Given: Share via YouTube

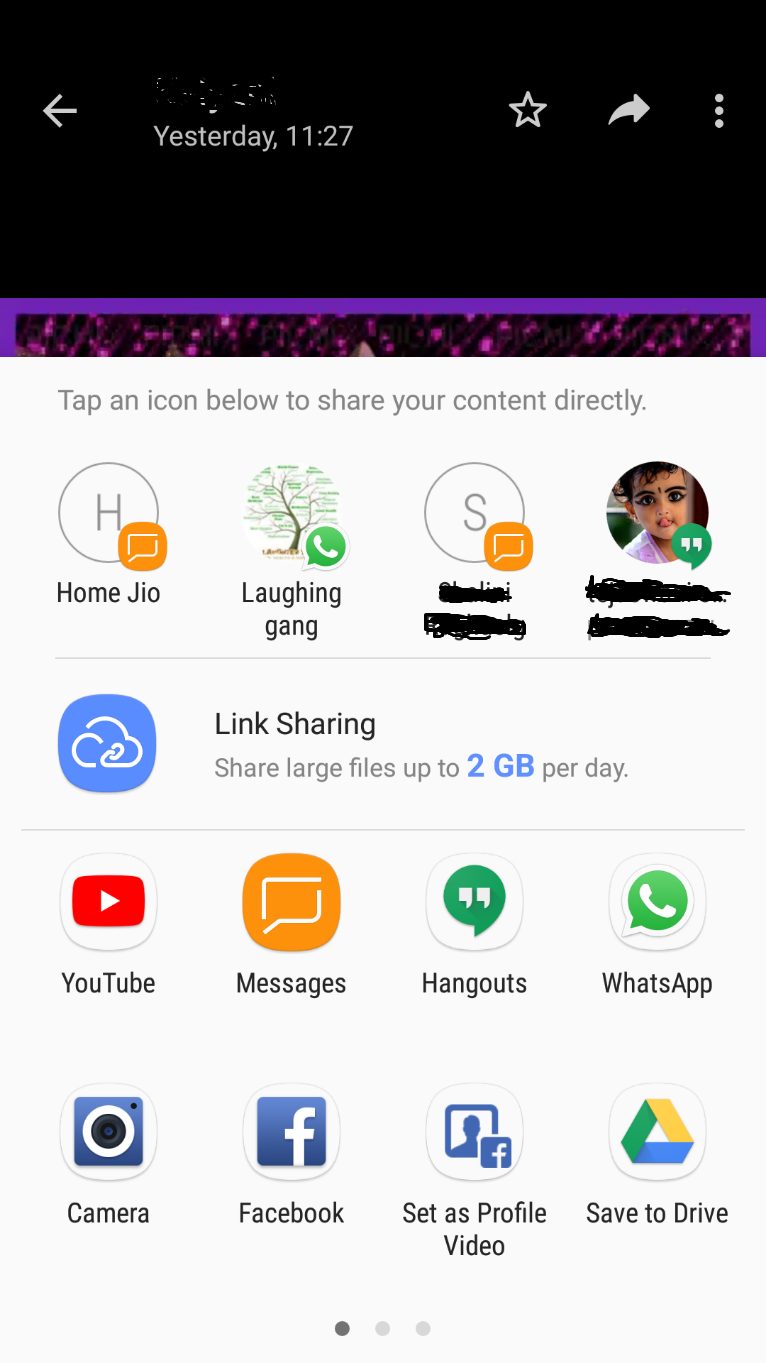Looking at the screenshot, I should point(108,925).
